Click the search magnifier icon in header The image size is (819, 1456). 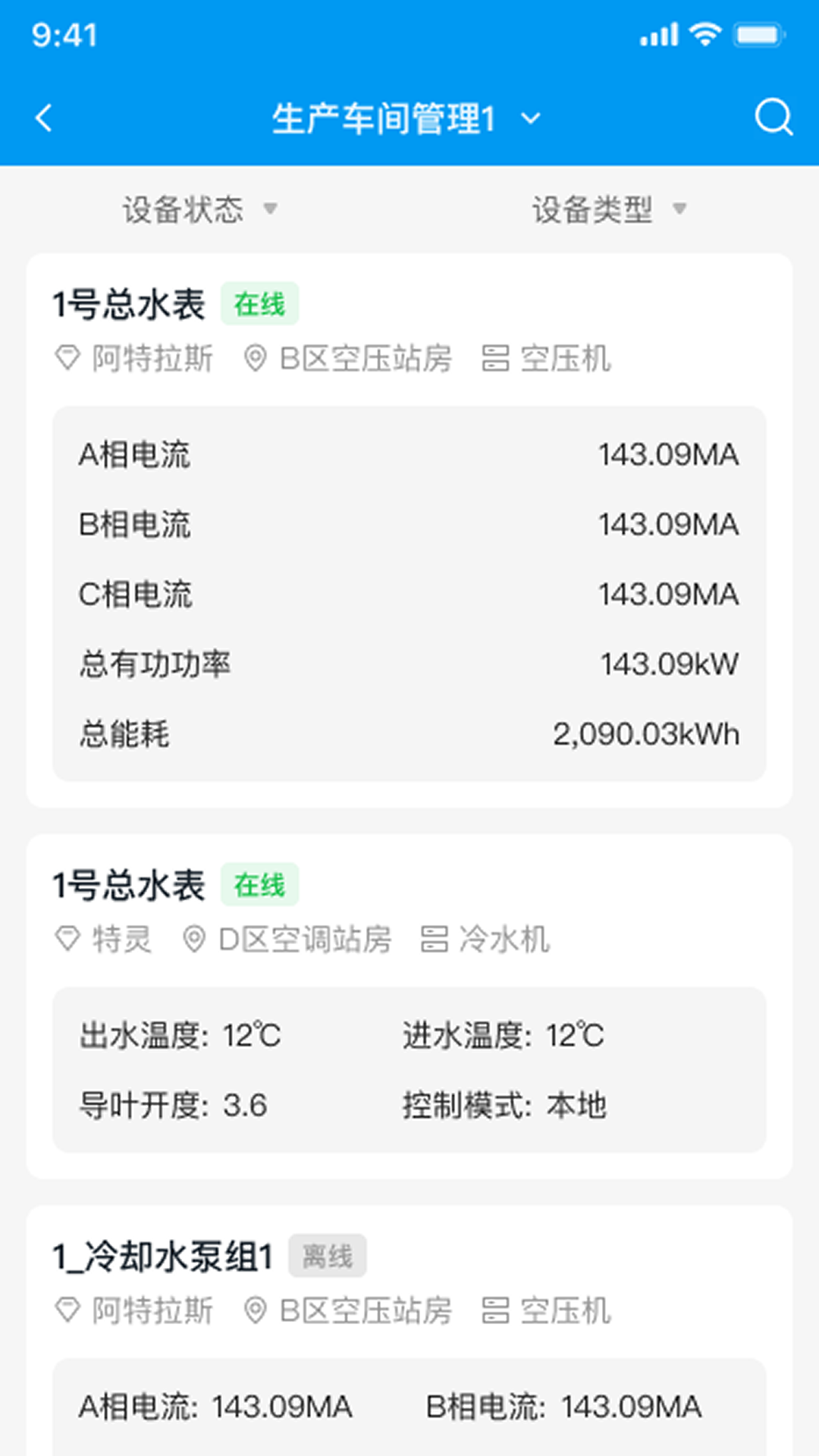click(773, 117)
